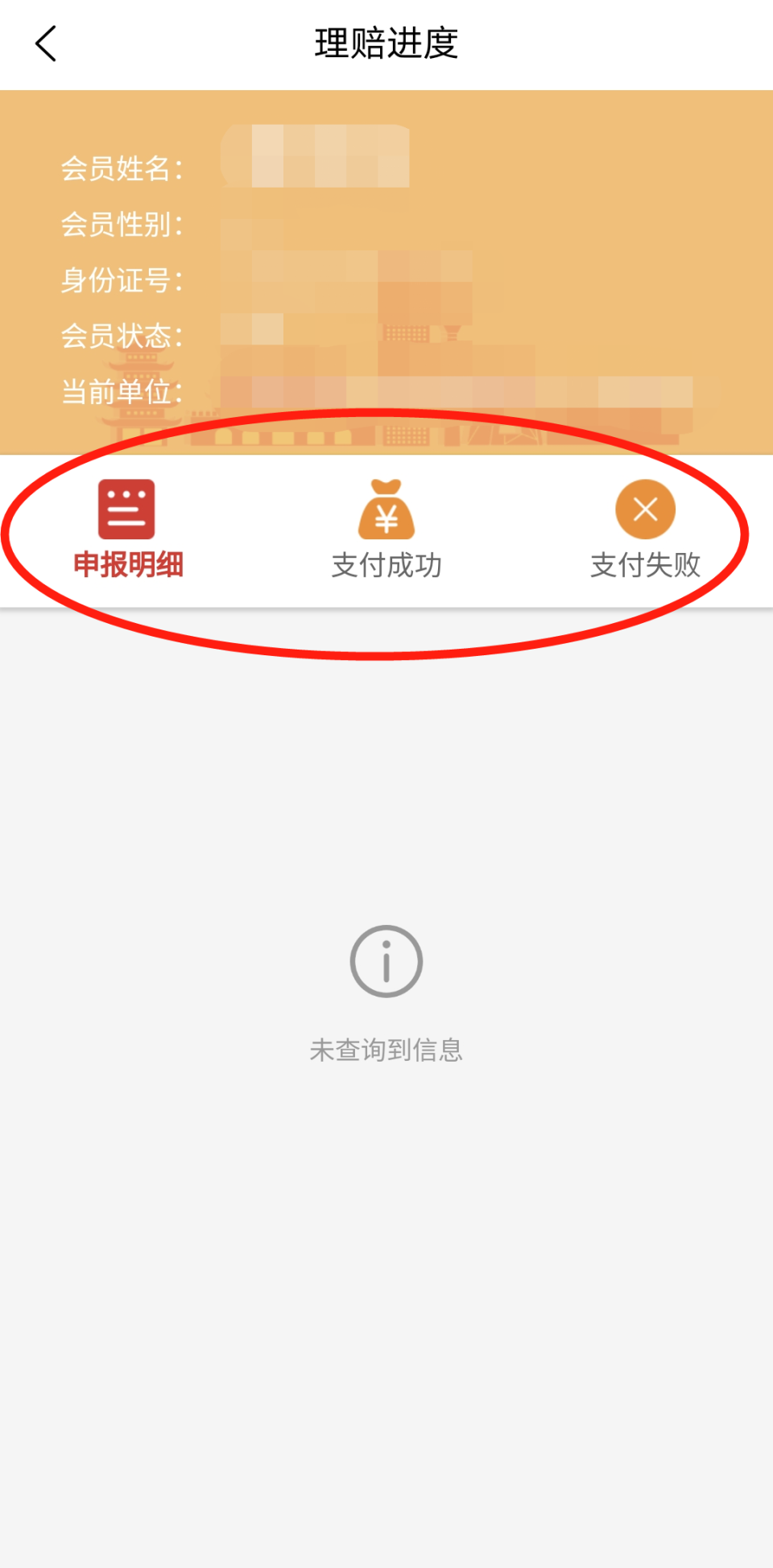Tap the 未查询到信息 message
The image size is (773, 1568).
tap(386, 1049)
